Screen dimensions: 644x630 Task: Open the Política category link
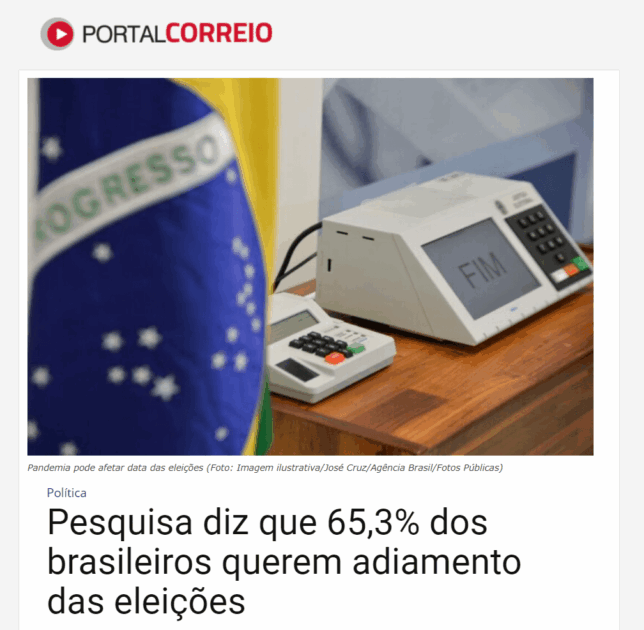[x=67, y=492]
